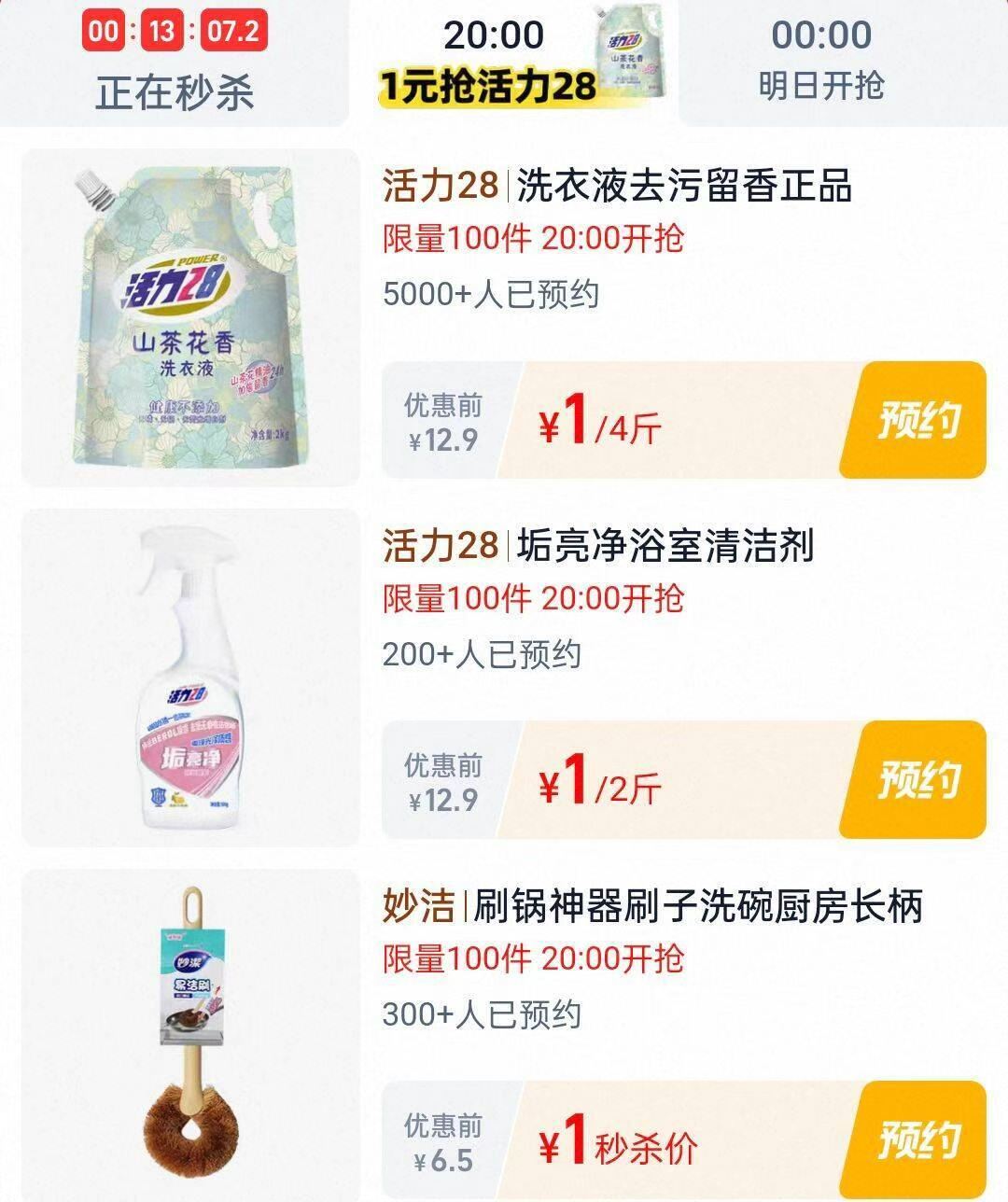The width and height of the screenshot is (1008, 1202).
Task: Tap 限量100件 20:00开抢 under the detergent
Action: [x=532, y=238]
